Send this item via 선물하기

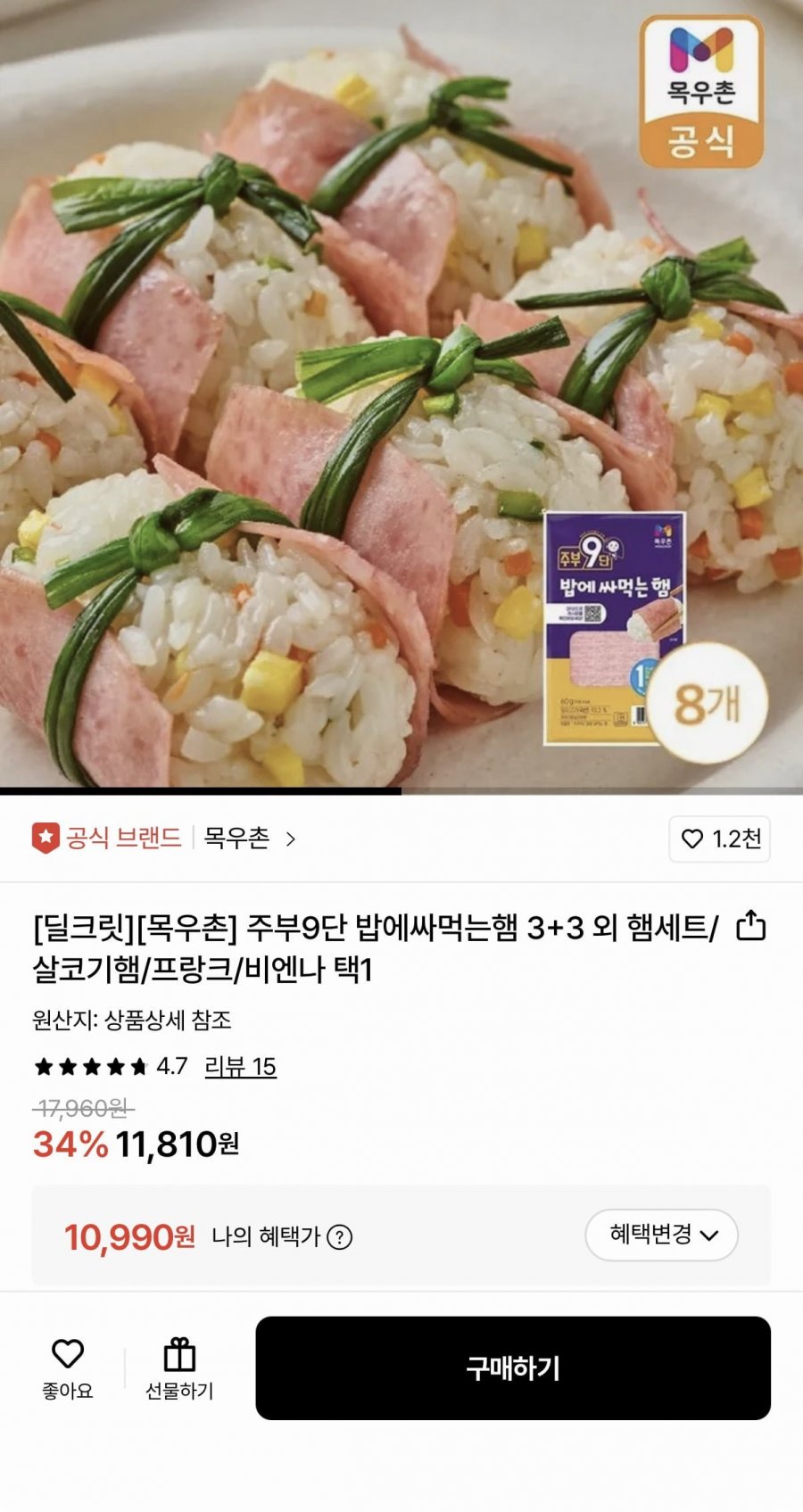[x=179, y=1368]
